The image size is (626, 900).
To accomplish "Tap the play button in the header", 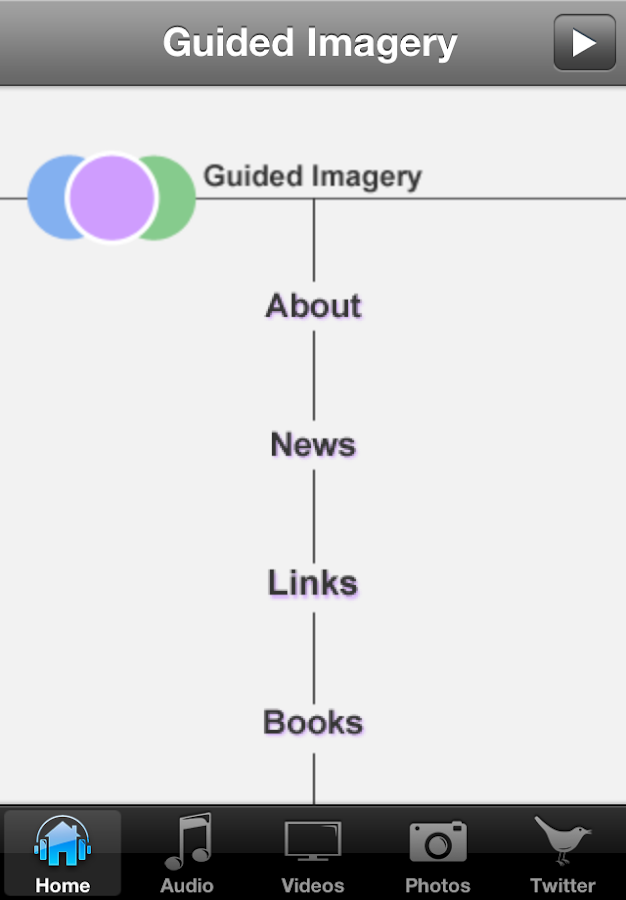I will coord(584,43).
